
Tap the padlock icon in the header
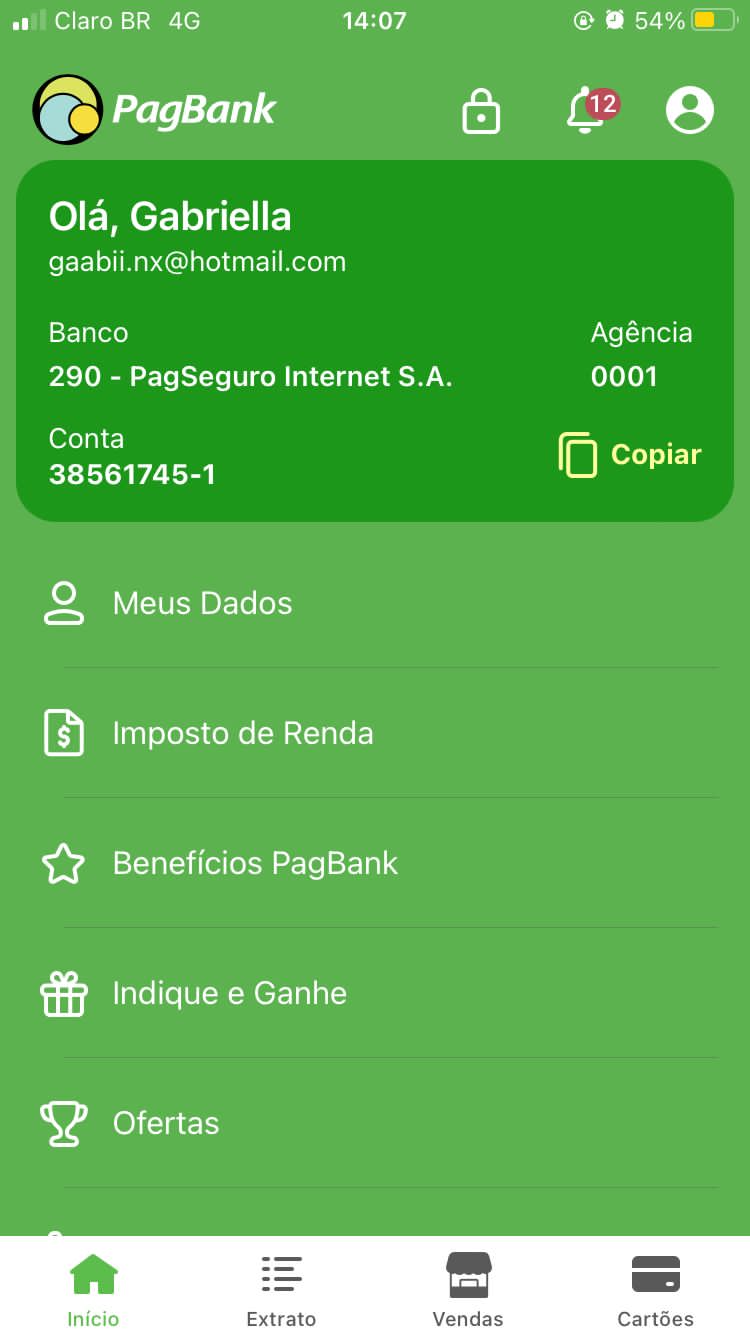(x=481, y=111)
